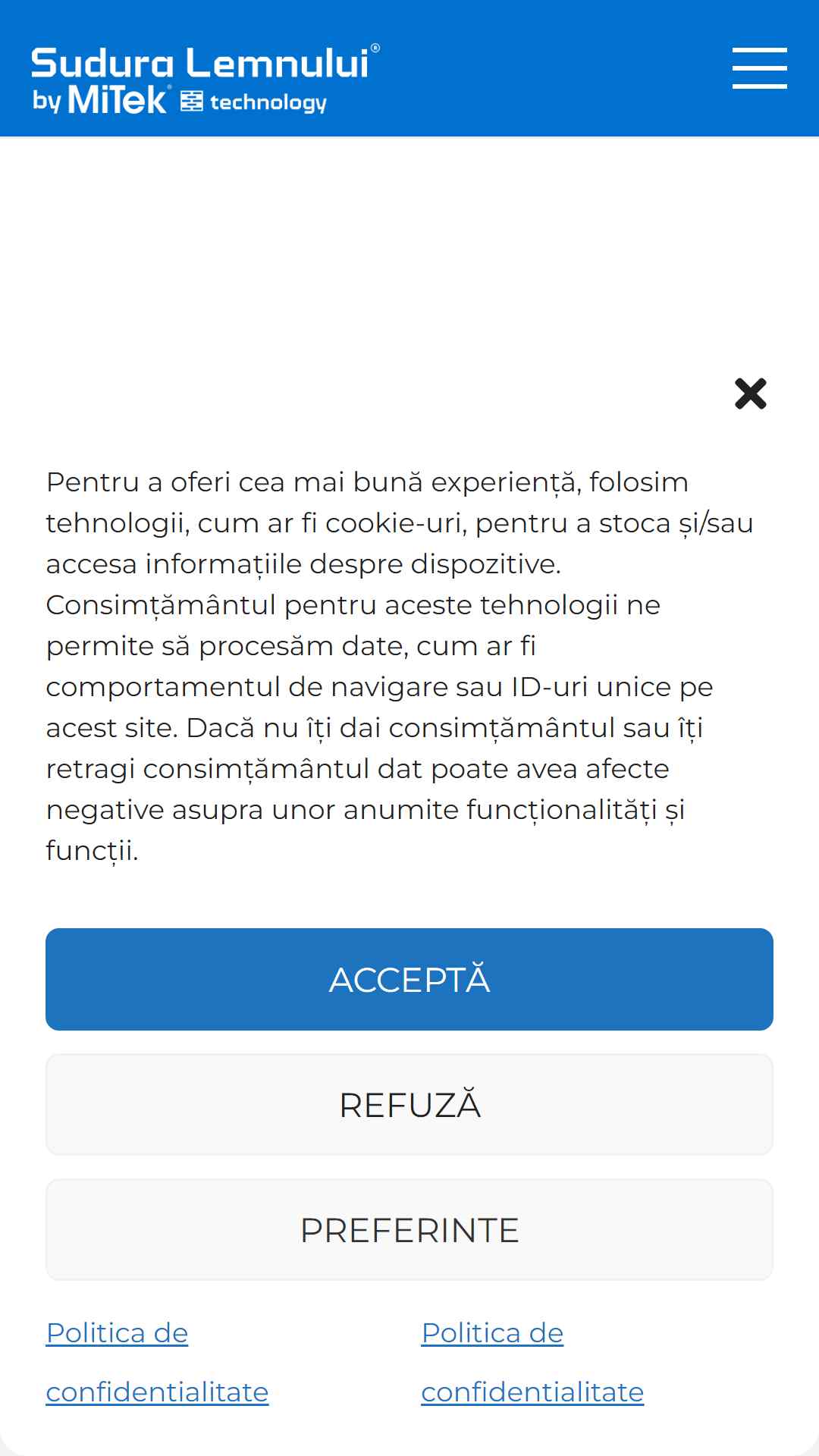This screenshot has width=819, height=1456.
Task: Decline cookies with the REFUZĂ button
Action: (x=409, y=1104)
